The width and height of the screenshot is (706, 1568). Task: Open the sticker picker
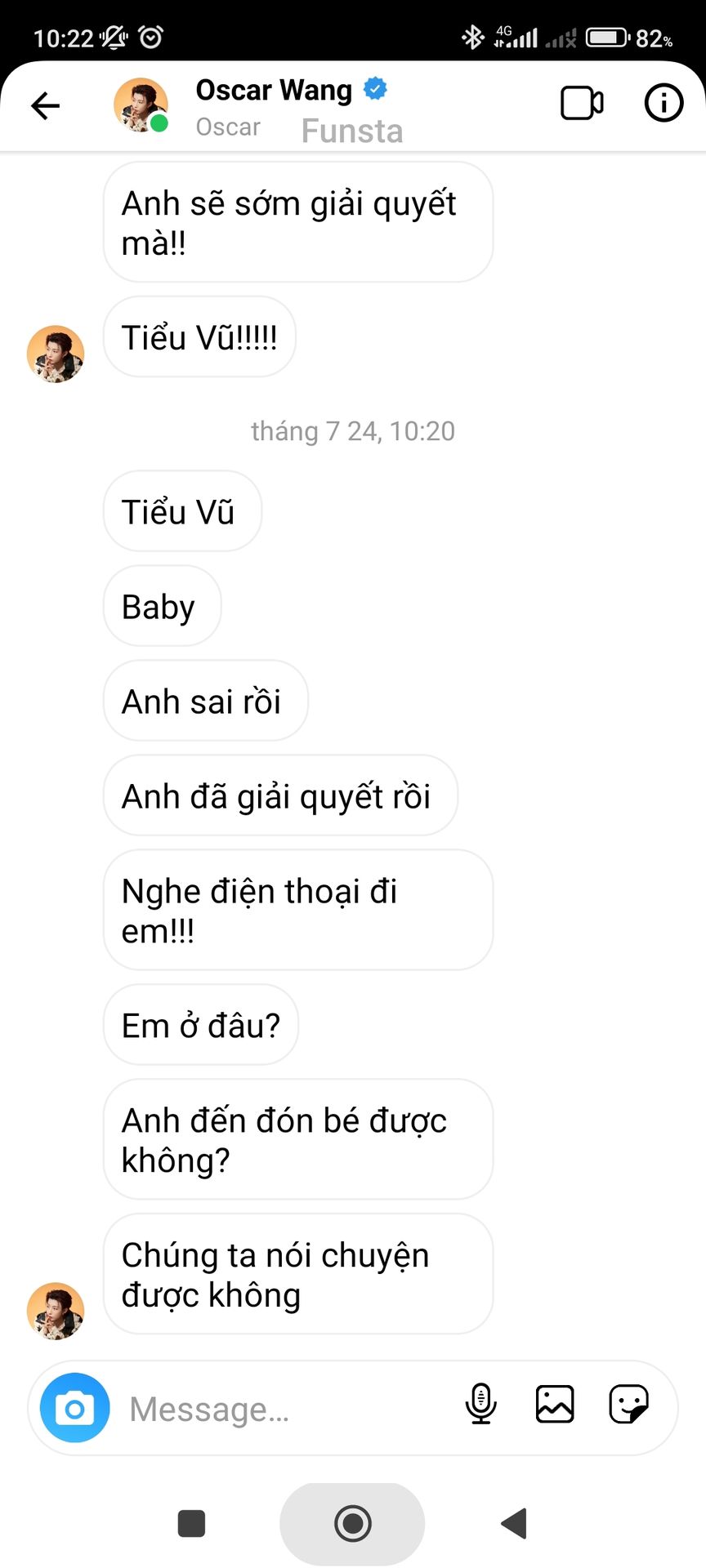(628, 1405)
